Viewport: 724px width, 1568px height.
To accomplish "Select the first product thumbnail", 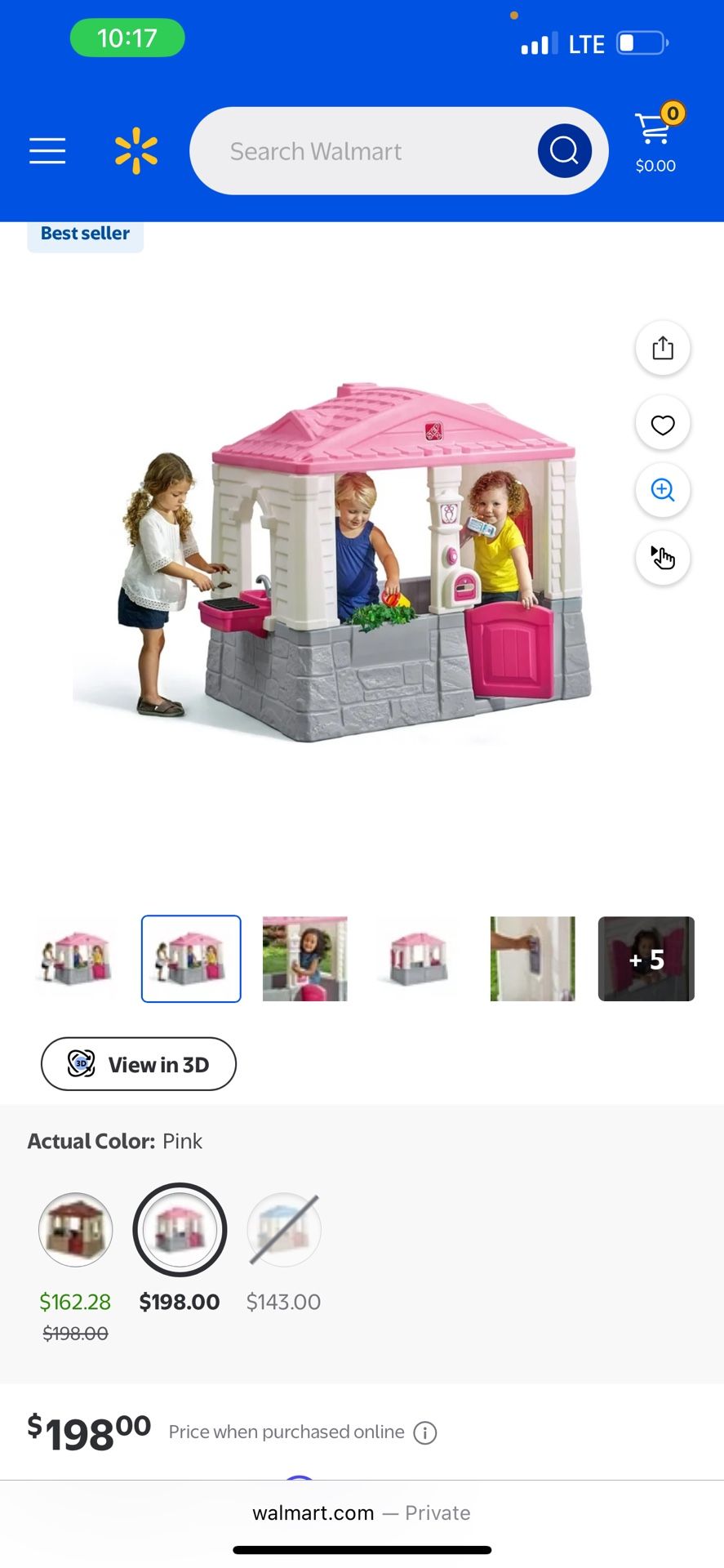I will [78, 959].
